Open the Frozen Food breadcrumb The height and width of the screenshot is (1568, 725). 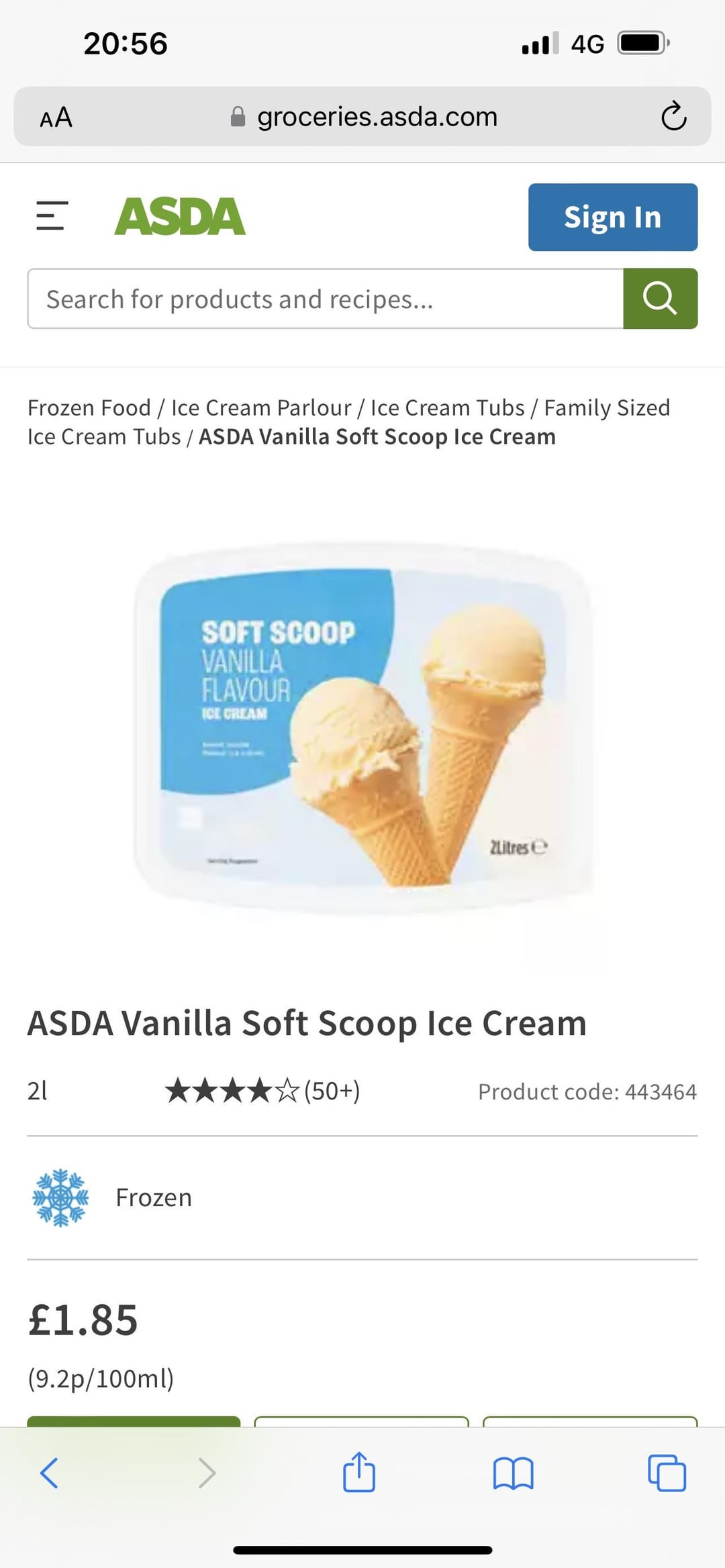pyautogui.click(x=89, y=407)
